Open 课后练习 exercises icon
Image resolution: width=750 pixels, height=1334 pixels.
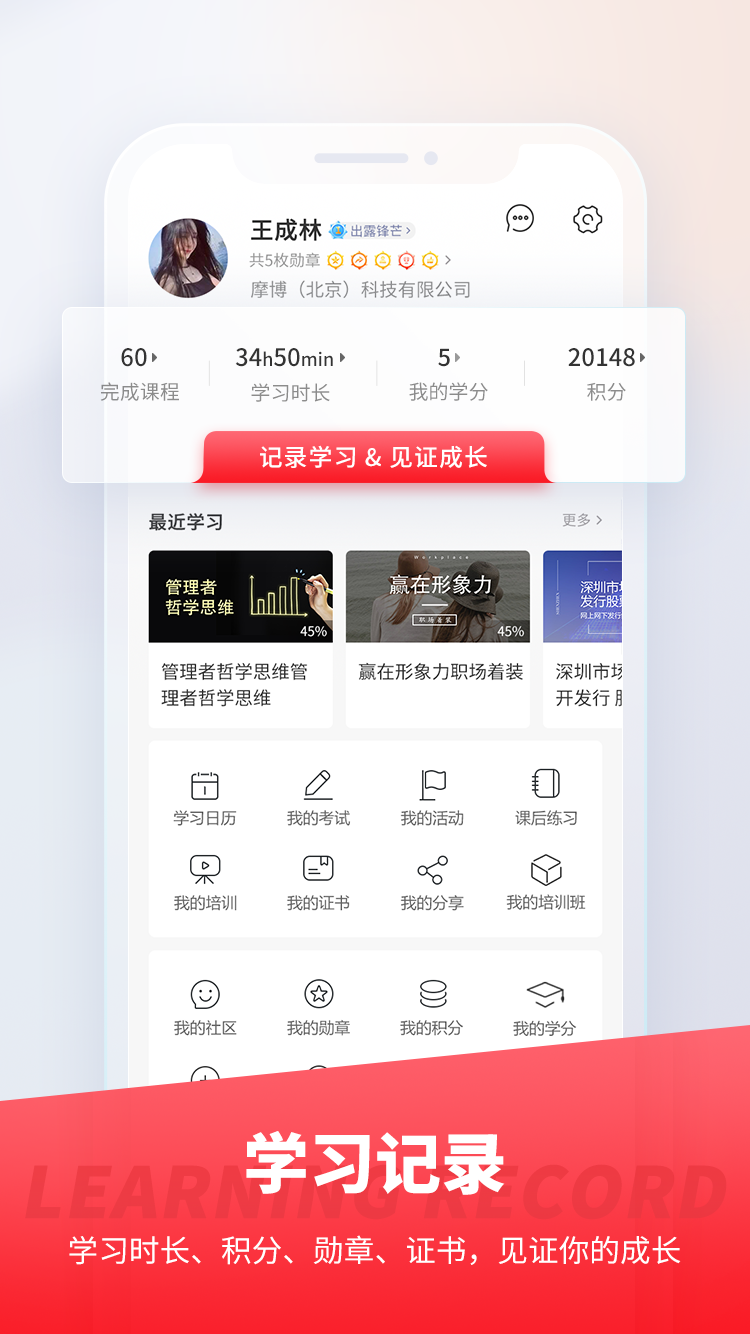(x=544, y=790)
